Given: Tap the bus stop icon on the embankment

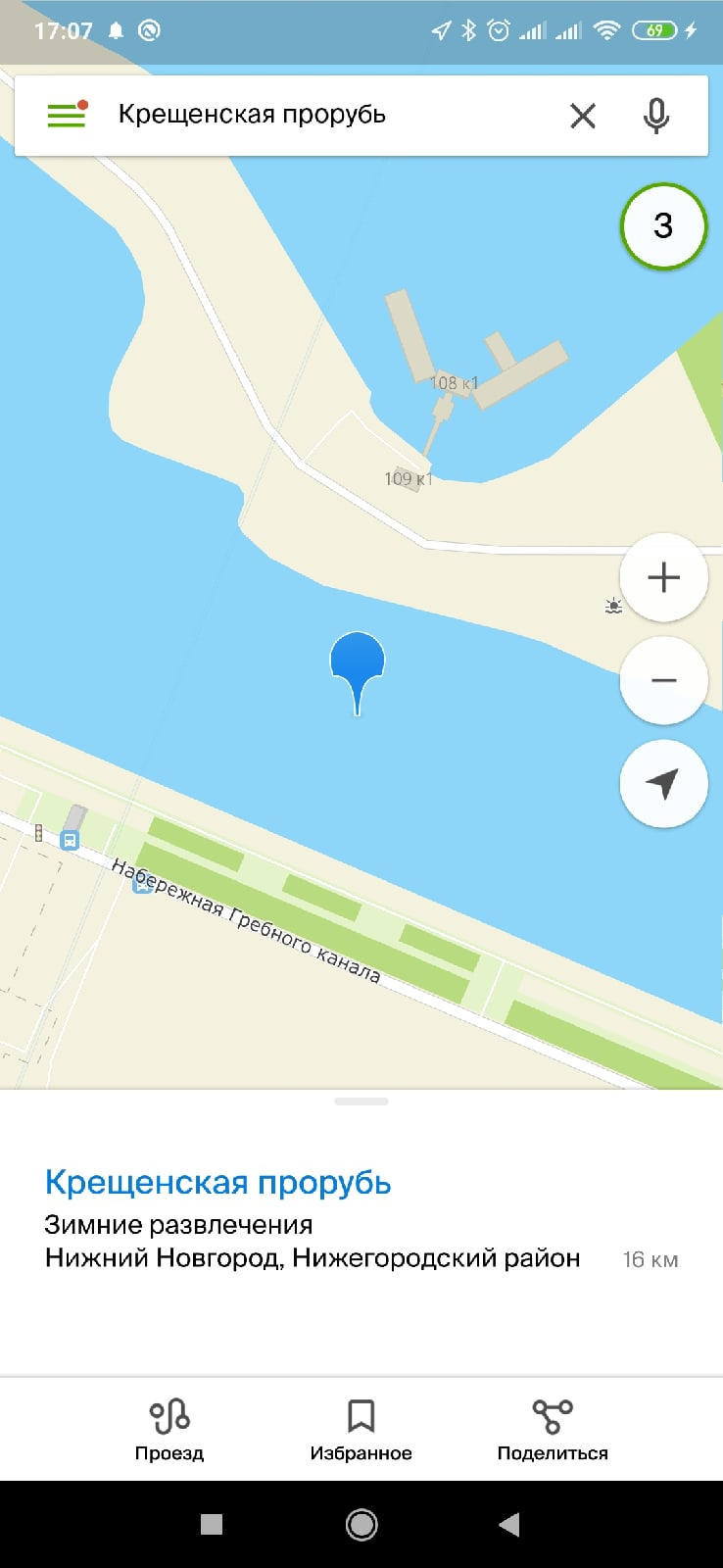Looking at the screenshot, I should click(x=69, y=840).
